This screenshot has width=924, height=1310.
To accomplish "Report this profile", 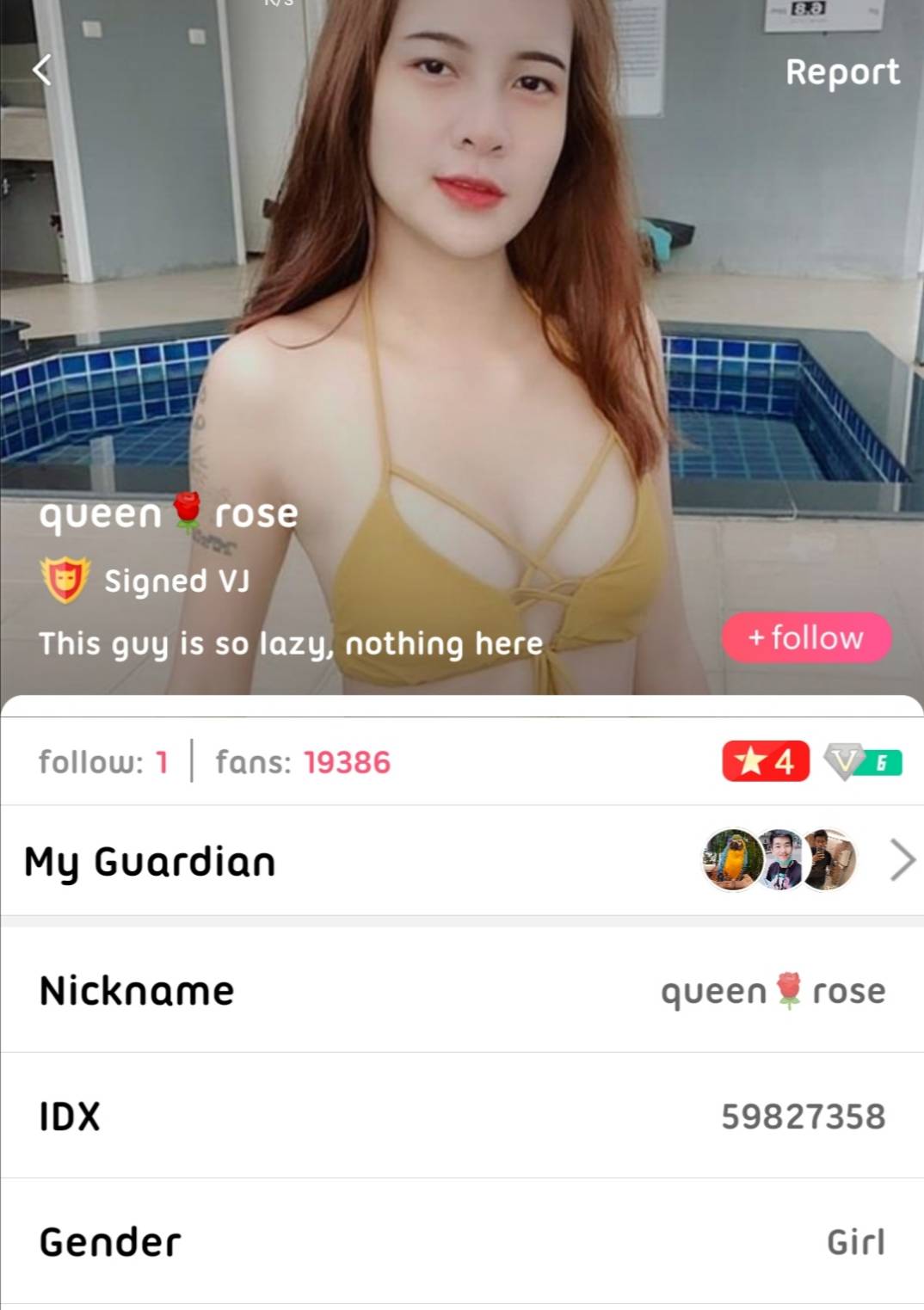I will (x=842, y=72).
